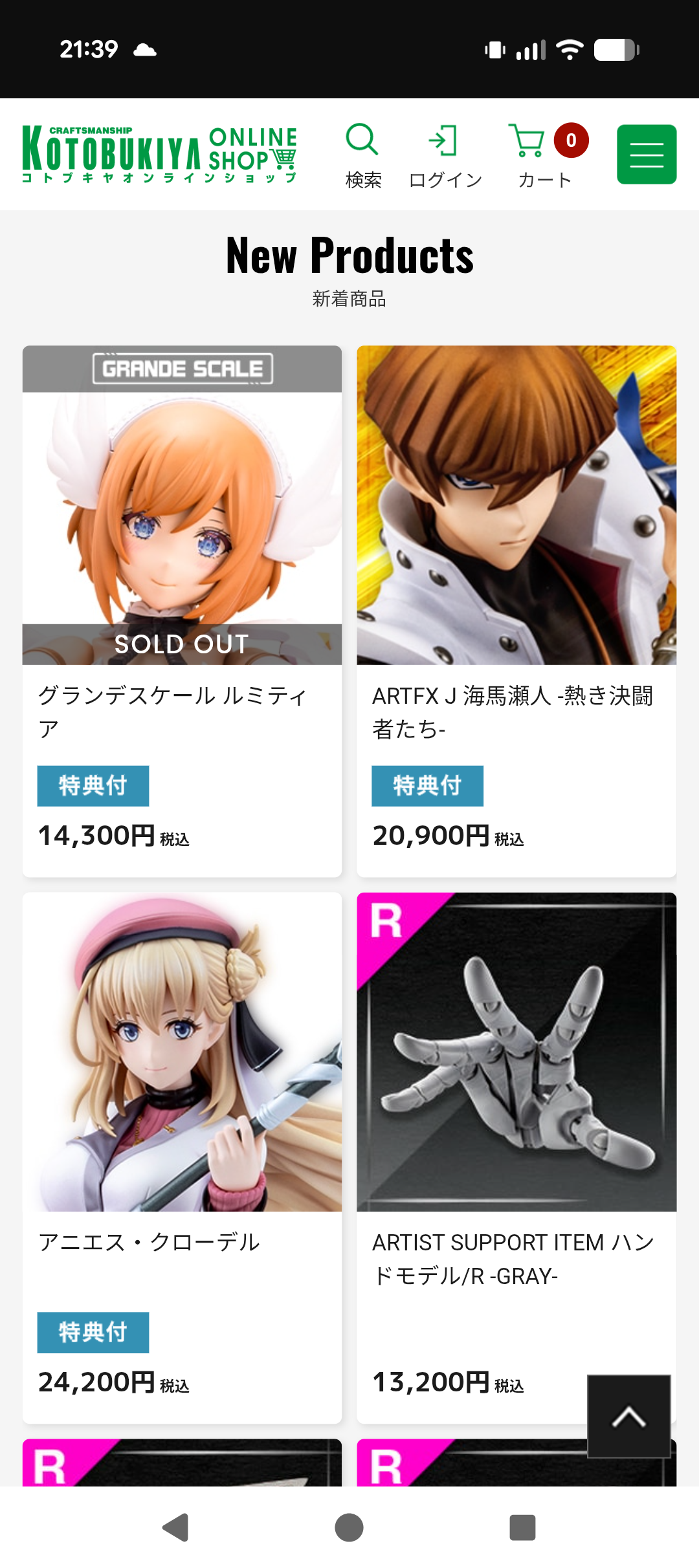Open グランデスケール ルミティア product card
This screenshot has height=1568, width=699.
(x=182, y=611)
